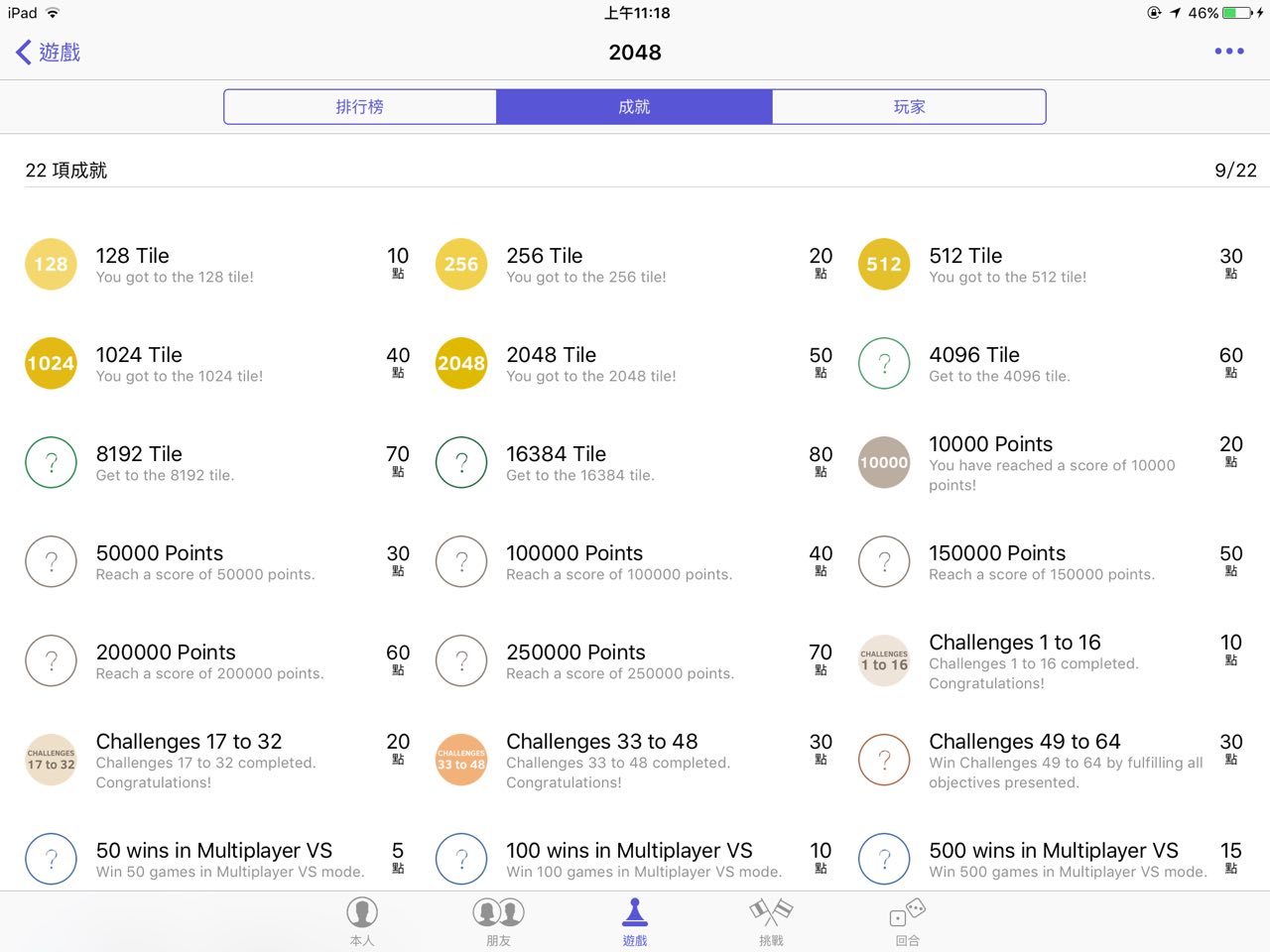Go back to the 遊戲 list
Image resolution: width=1270 pixels, height=952 pixels.
[x=48, y=53]
